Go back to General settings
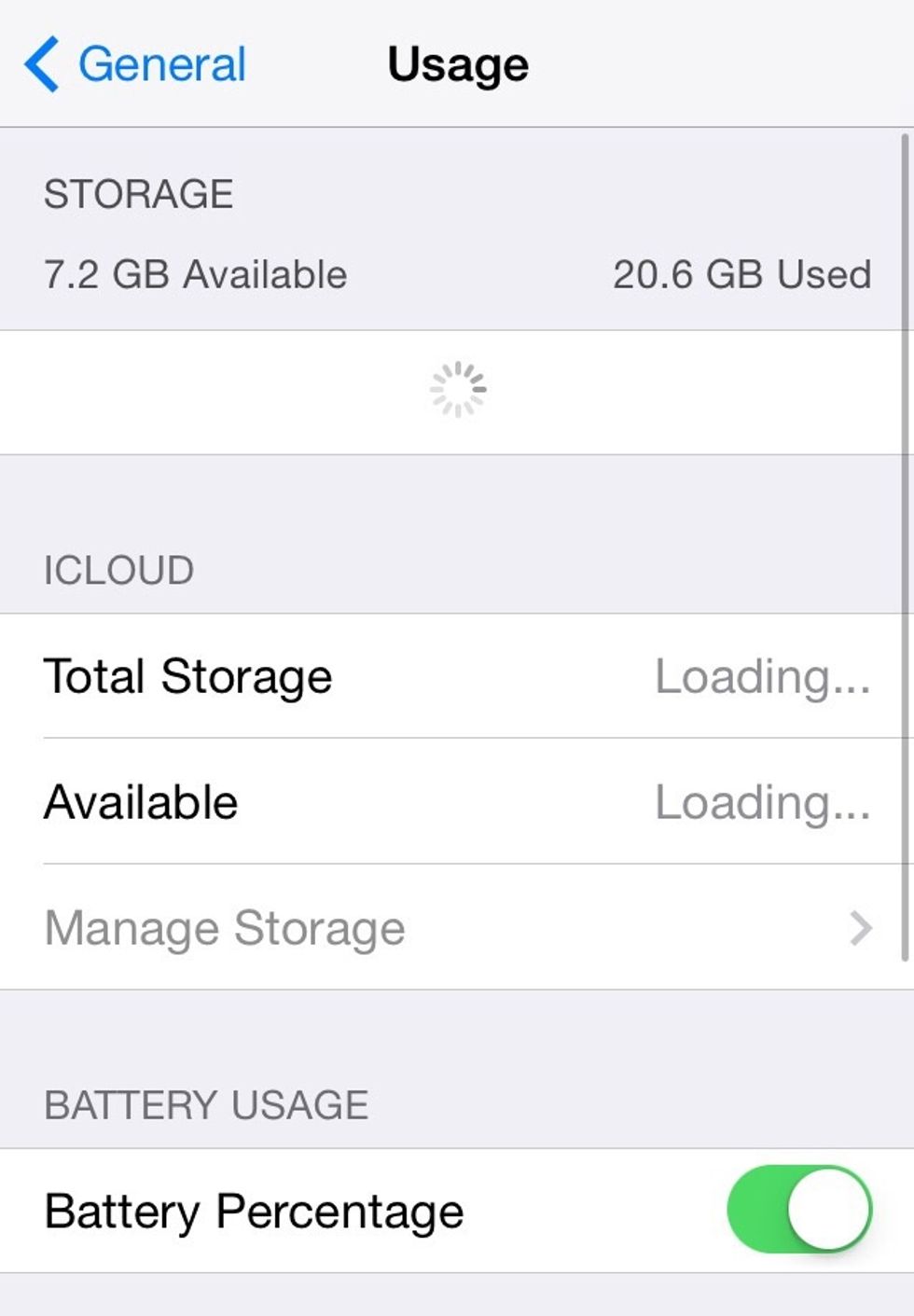The width and height of the screenshot is (914, 1316). (135, 64)
